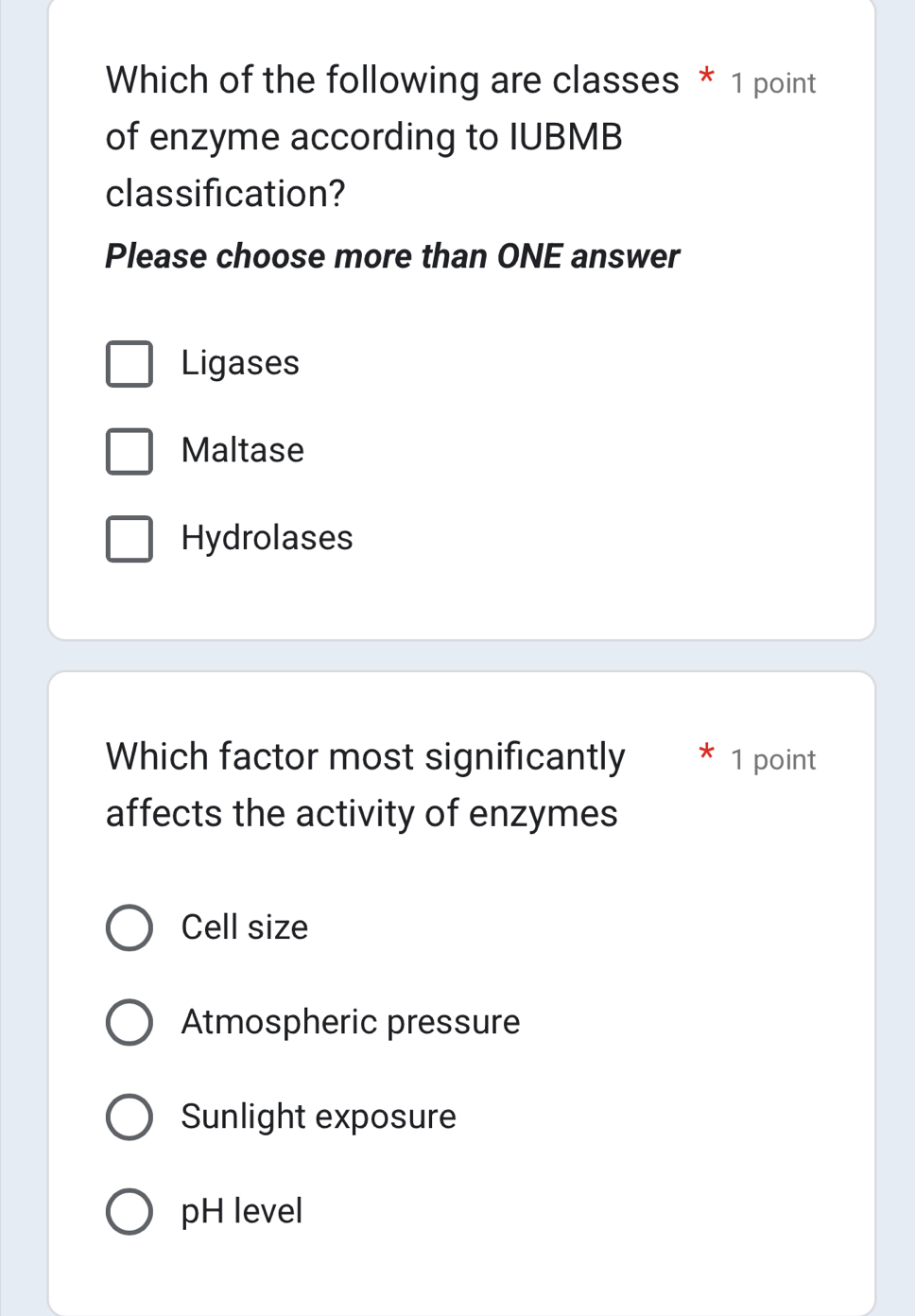The image size is (915, 1316).
Task: Click the enzyme activity question title
Action: coord(364,785)
